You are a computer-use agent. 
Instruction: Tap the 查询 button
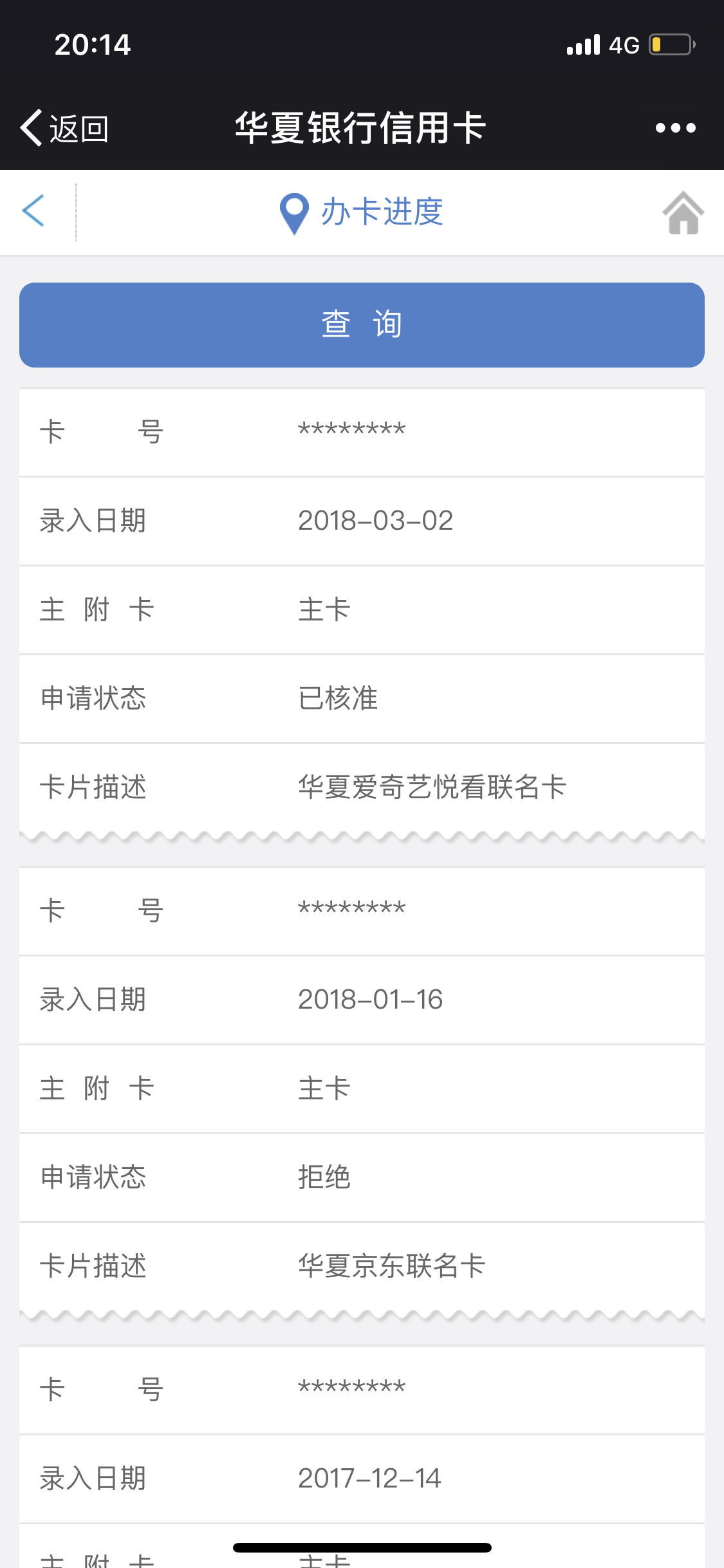pyautogui.click(x=362, y=325)
